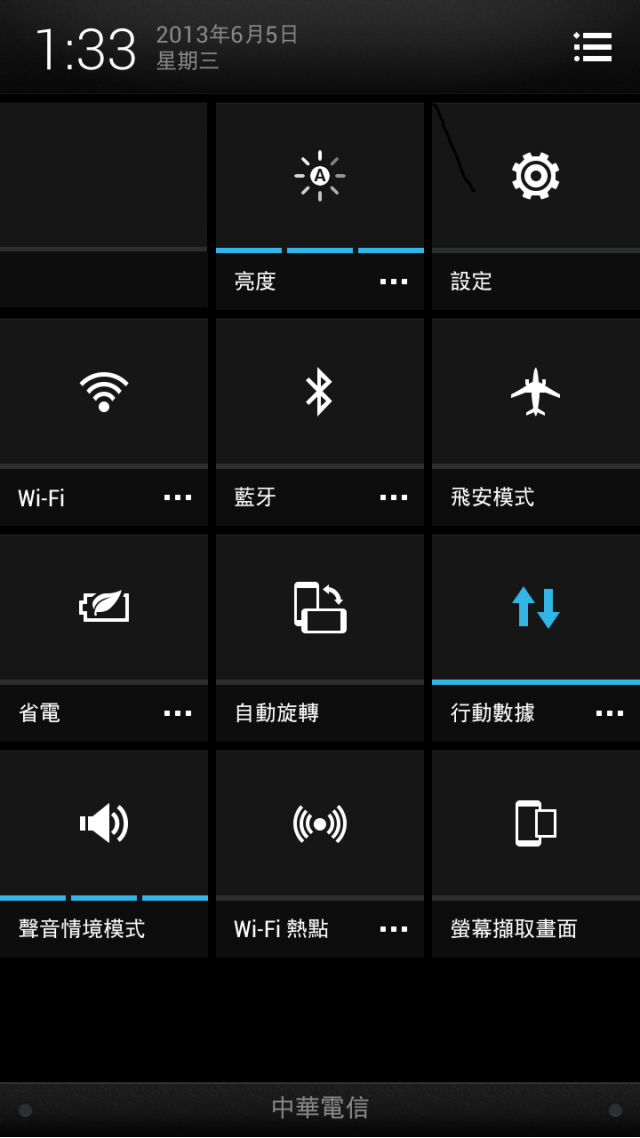Switch to the notifications list view
Image resolution: width=640 pixels, height=1138 pixels.
point(592,47)
